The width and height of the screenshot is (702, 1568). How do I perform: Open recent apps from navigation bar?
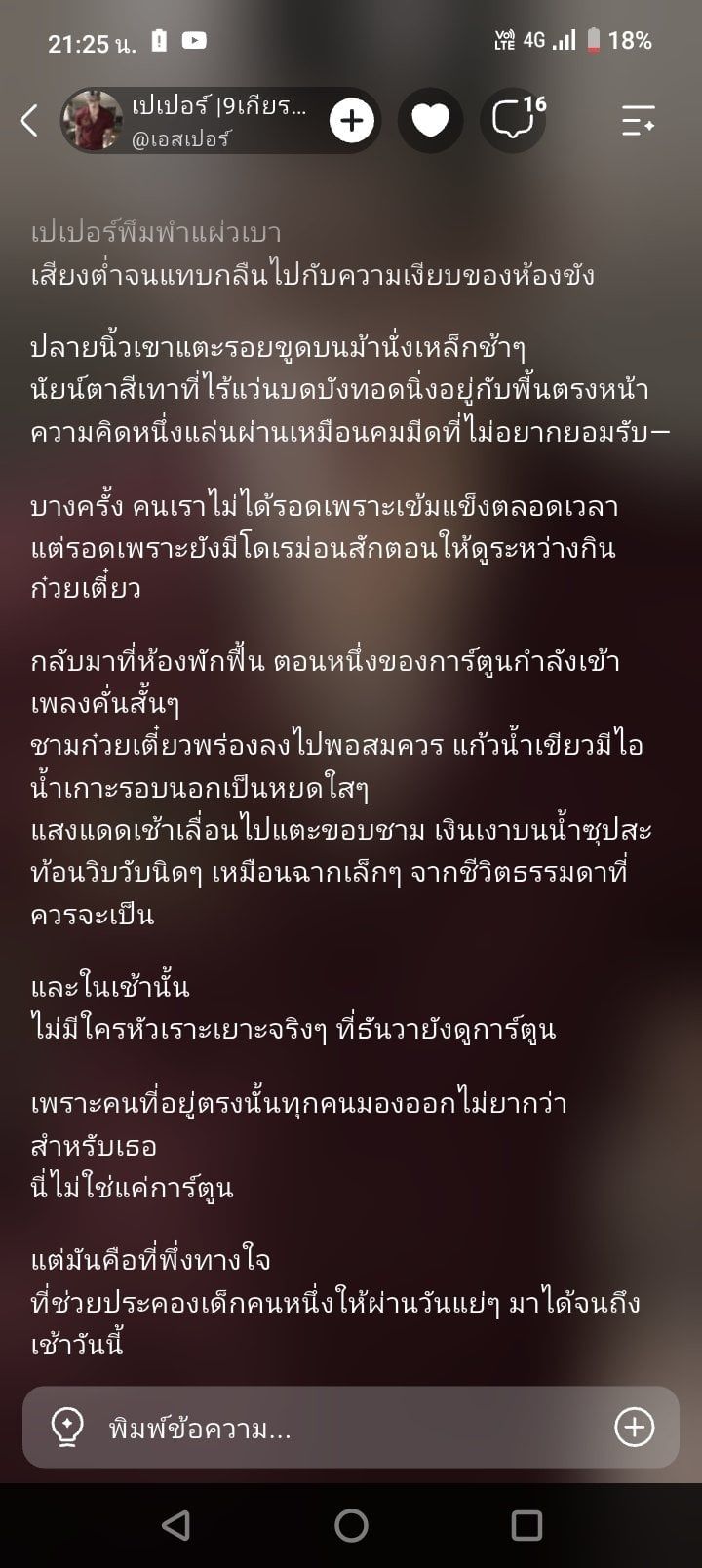click(x=526, y=1525)
